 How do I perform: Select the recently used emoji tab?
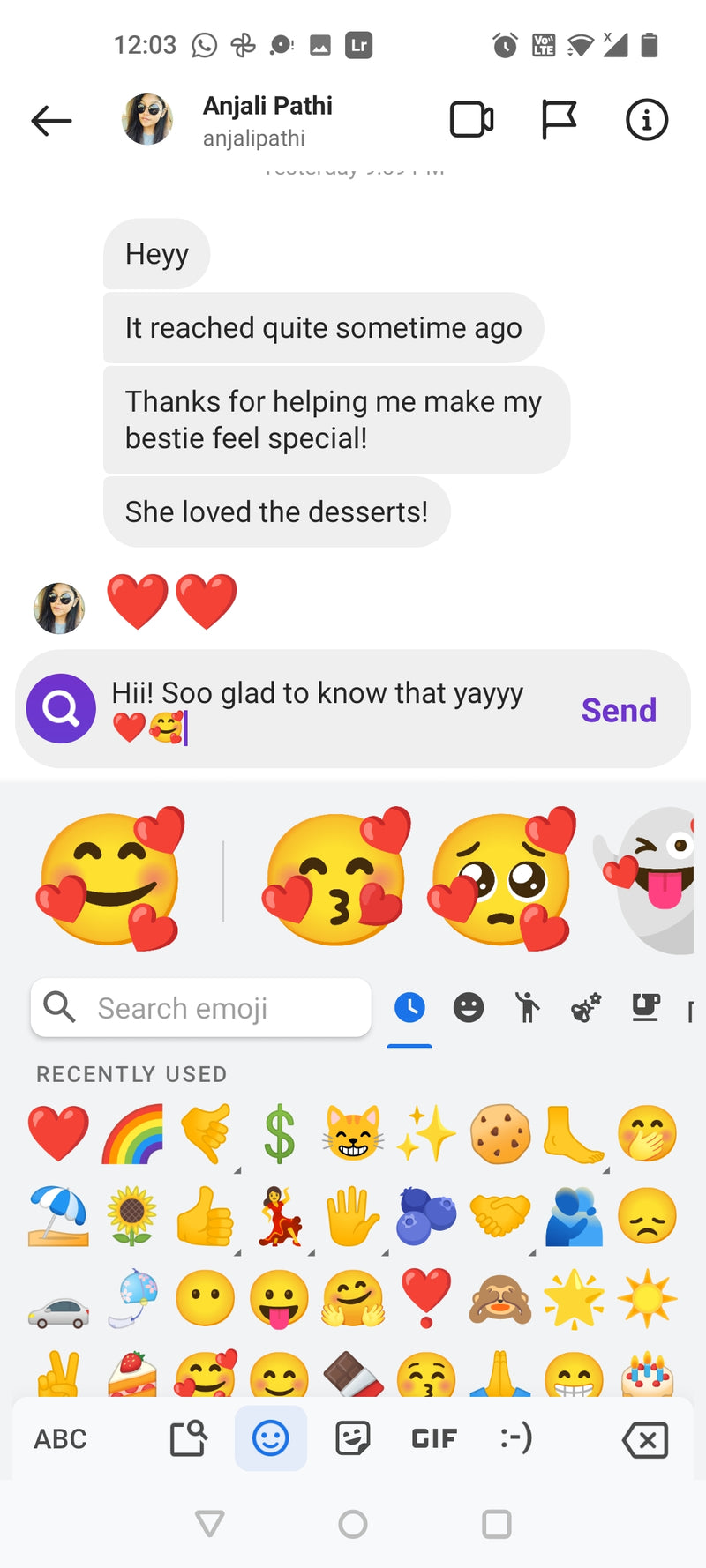coord(409,1007)
